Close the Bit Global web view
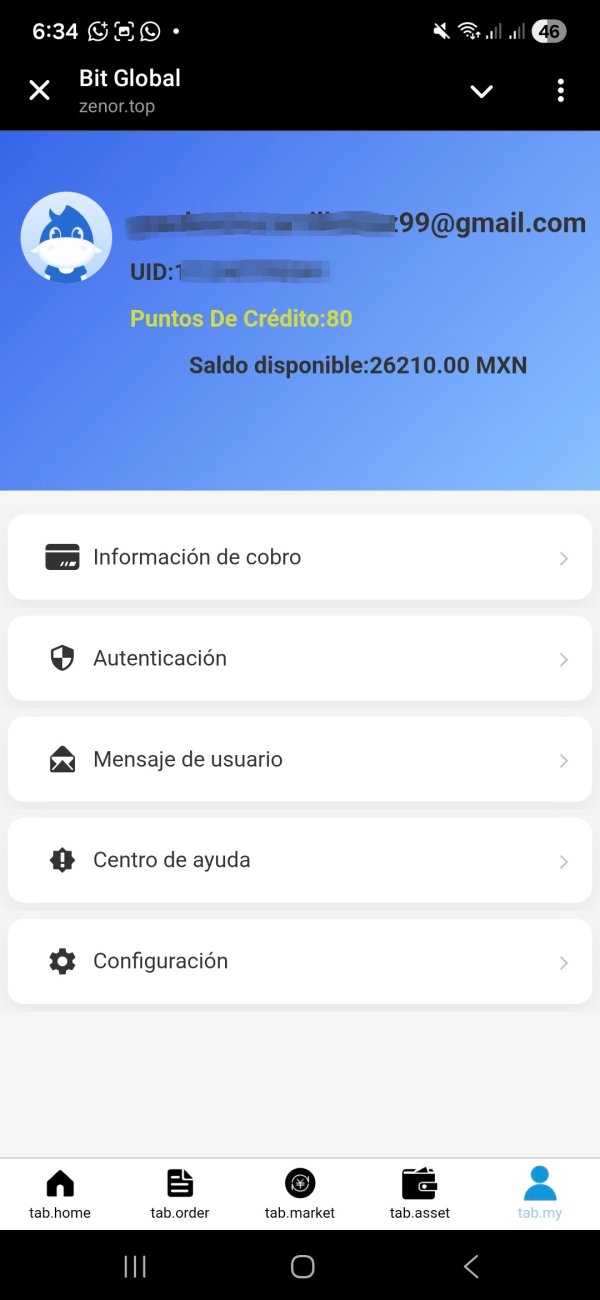 coord(39,91)
